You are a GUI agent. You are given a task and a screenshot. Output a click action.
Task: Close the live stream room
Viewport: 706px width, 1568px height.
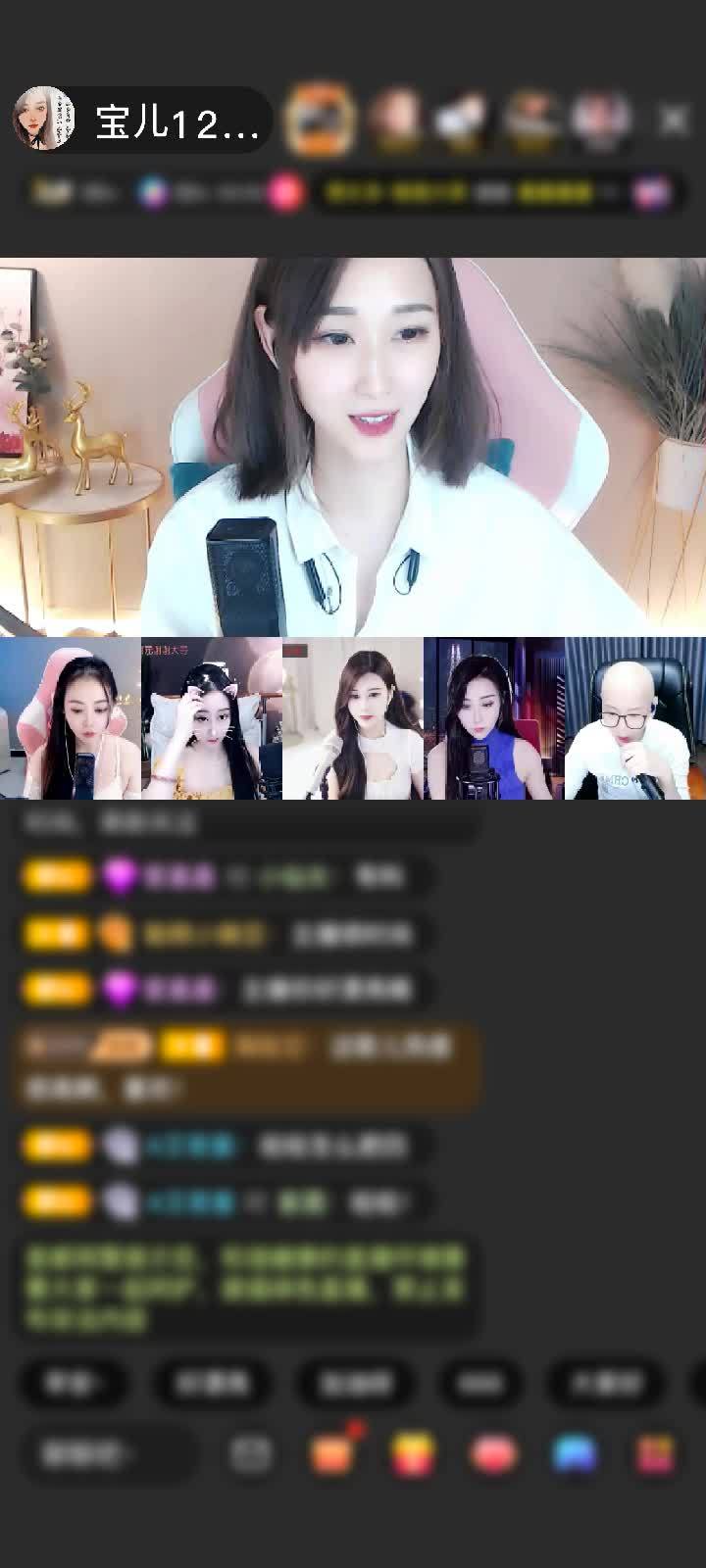pyautogui.click(x=674, y=120)
